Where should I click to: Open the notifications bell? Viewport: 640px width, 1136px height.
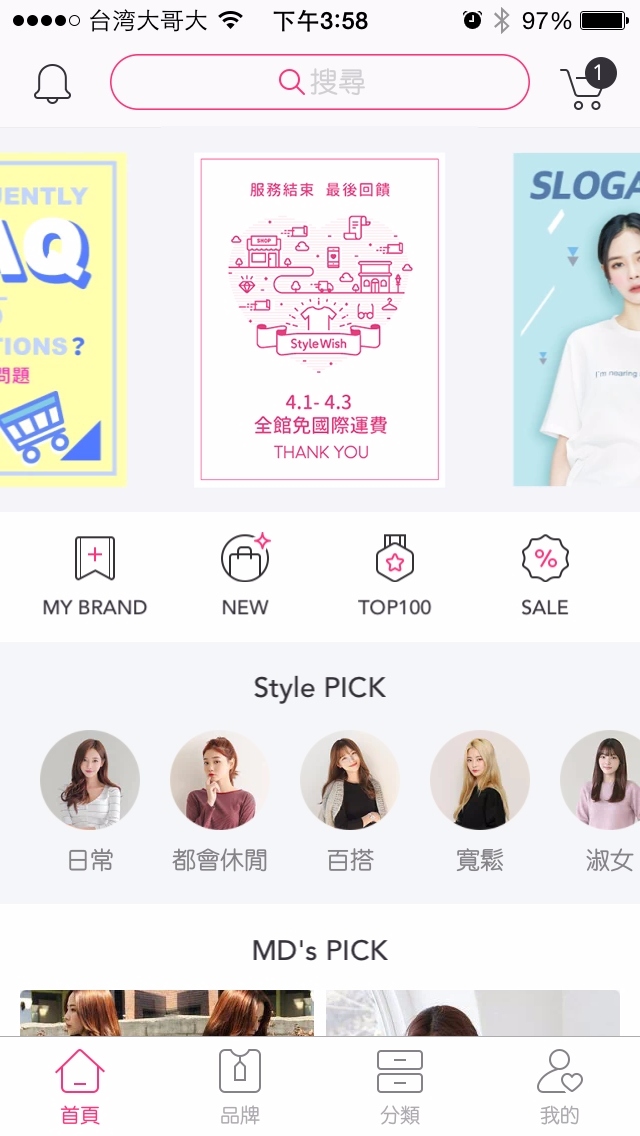coord(53,84)
